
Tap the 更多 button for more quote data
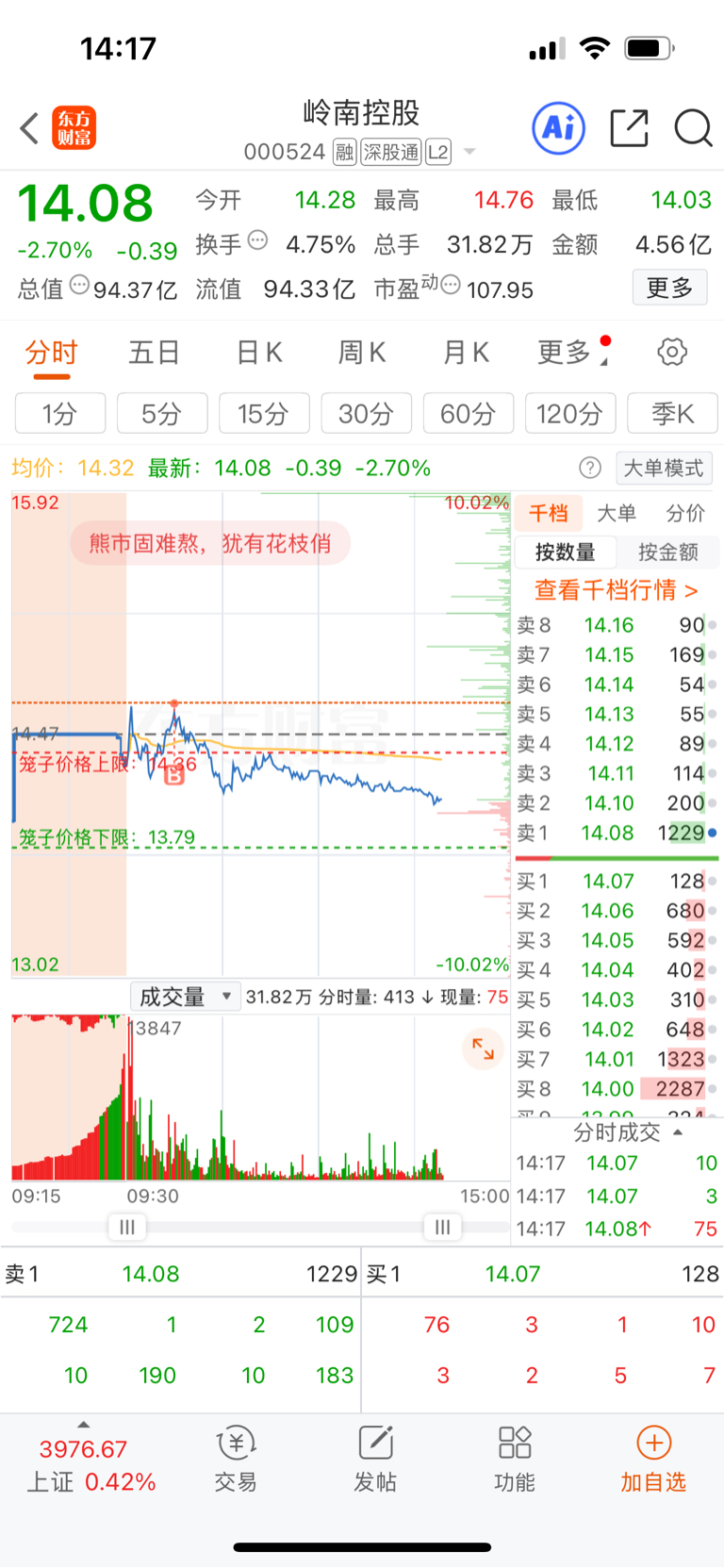pyautogui.click(x=669, y=288)
